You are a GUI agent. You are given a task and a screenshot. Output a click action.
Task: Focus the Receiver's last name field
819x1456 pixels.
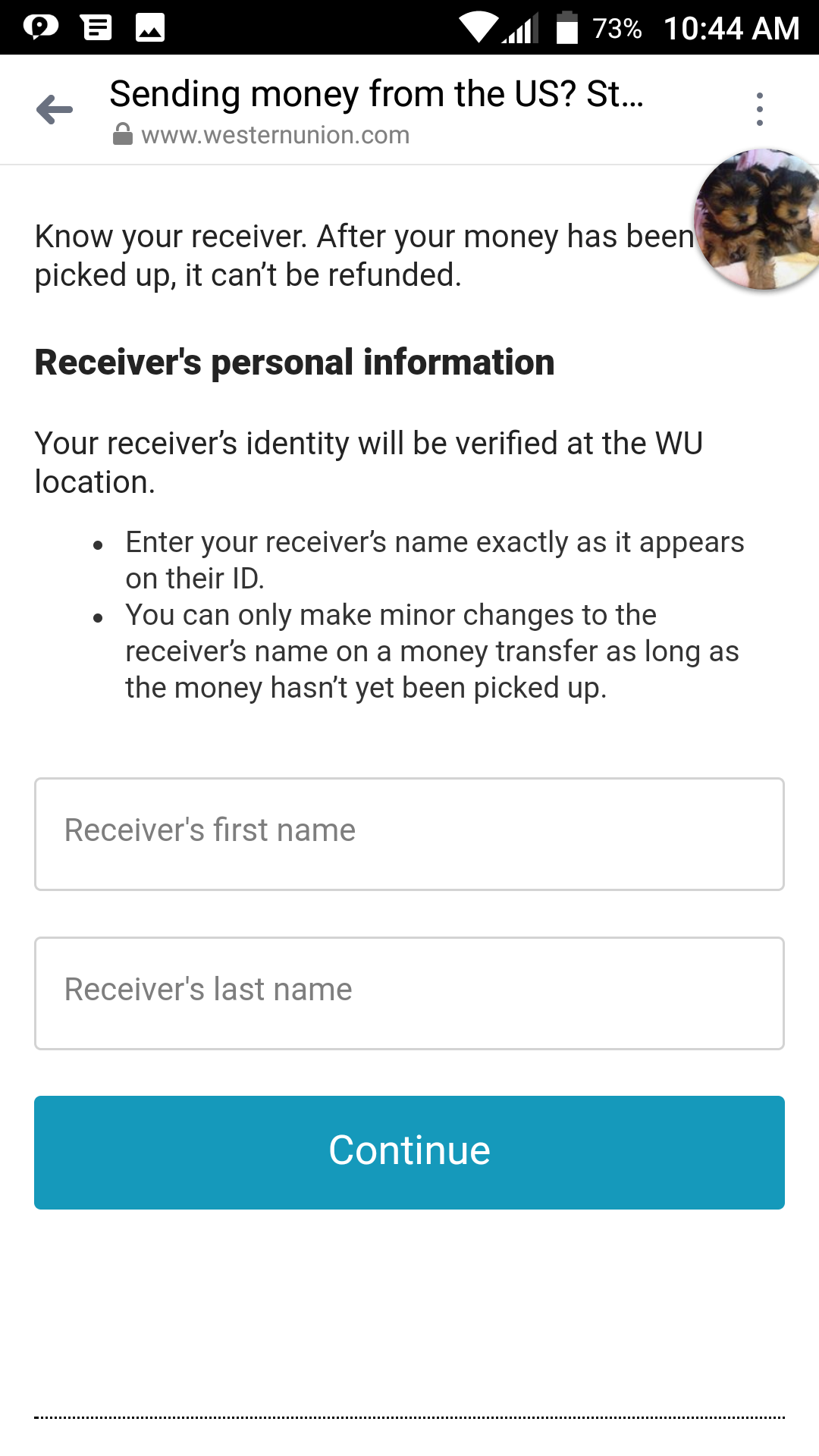point(409,993)
